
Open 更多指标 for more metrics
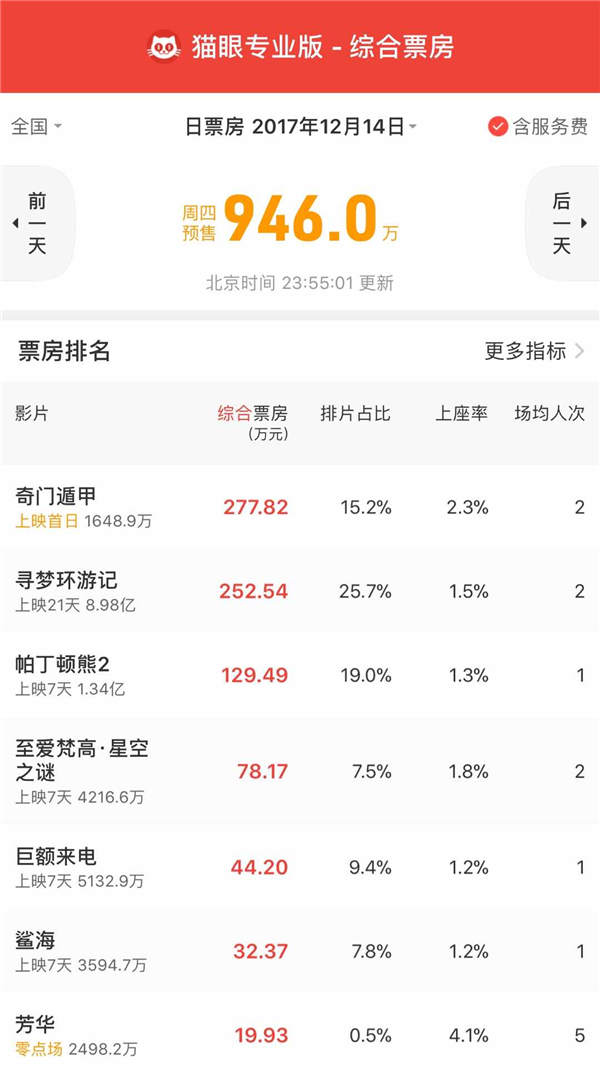535,351
